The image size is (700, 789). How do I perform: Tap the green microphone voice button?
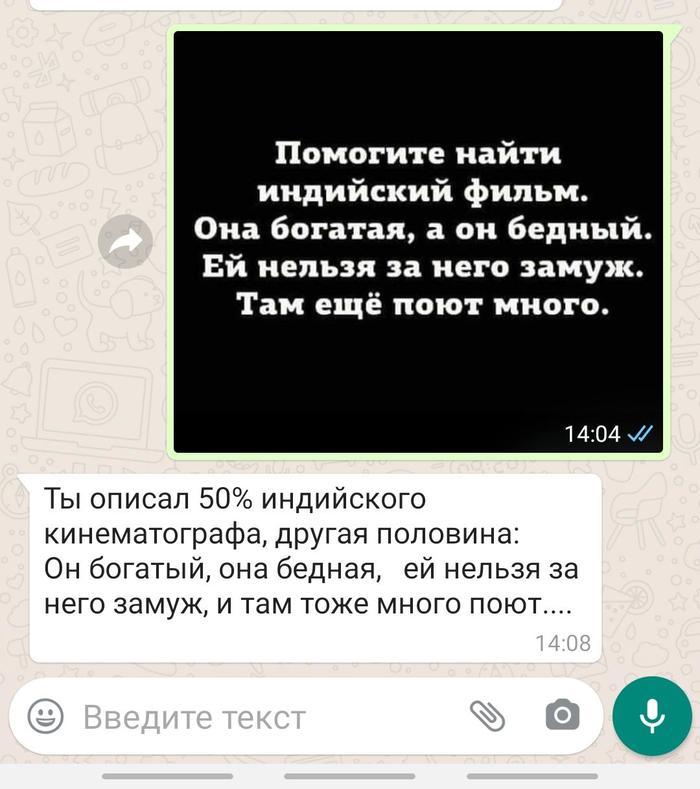tap(652, 715)
